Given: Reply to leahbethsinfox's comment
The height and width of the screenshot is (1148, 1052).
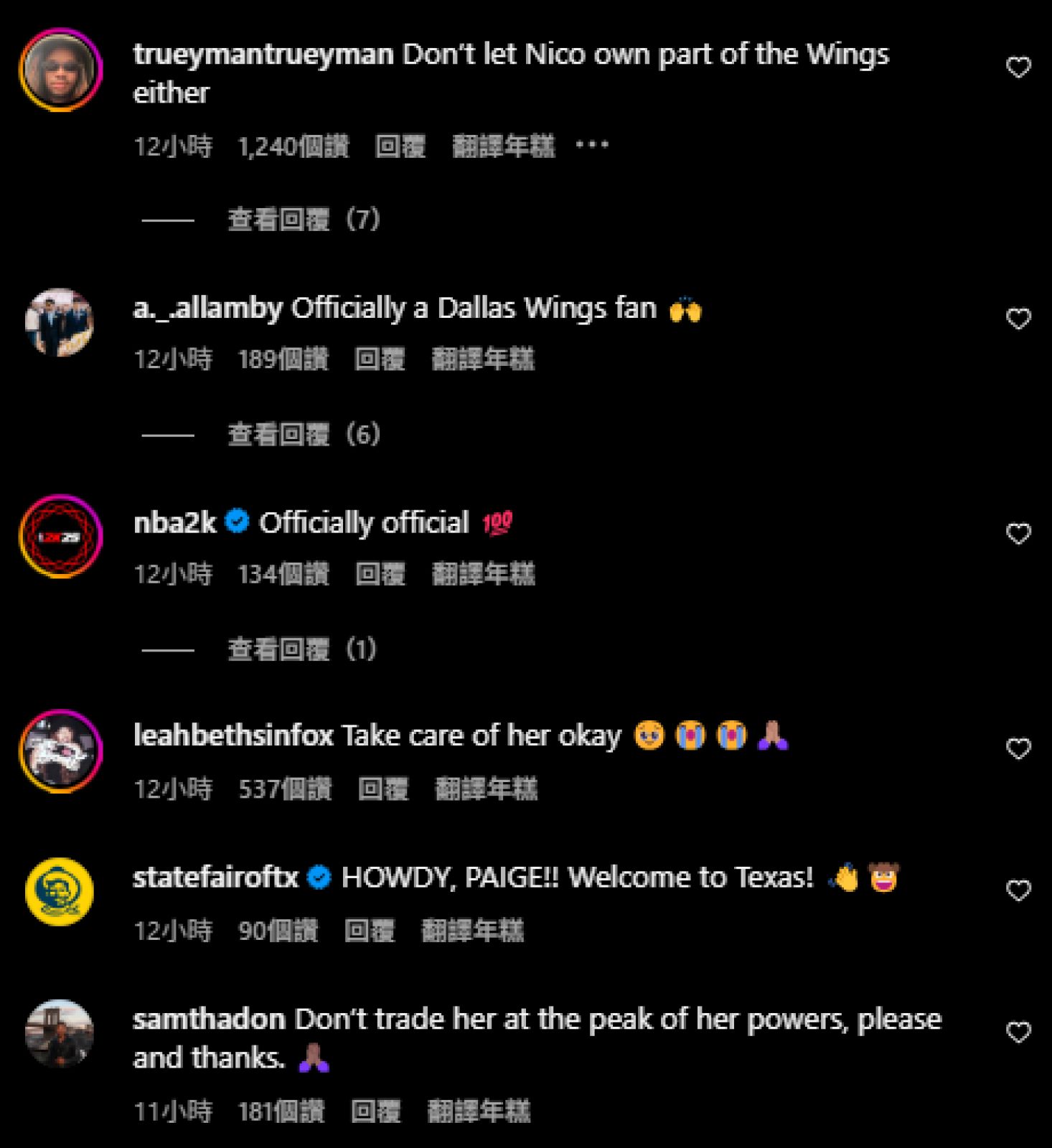Looking at the screenshot, I should (383, 789).
